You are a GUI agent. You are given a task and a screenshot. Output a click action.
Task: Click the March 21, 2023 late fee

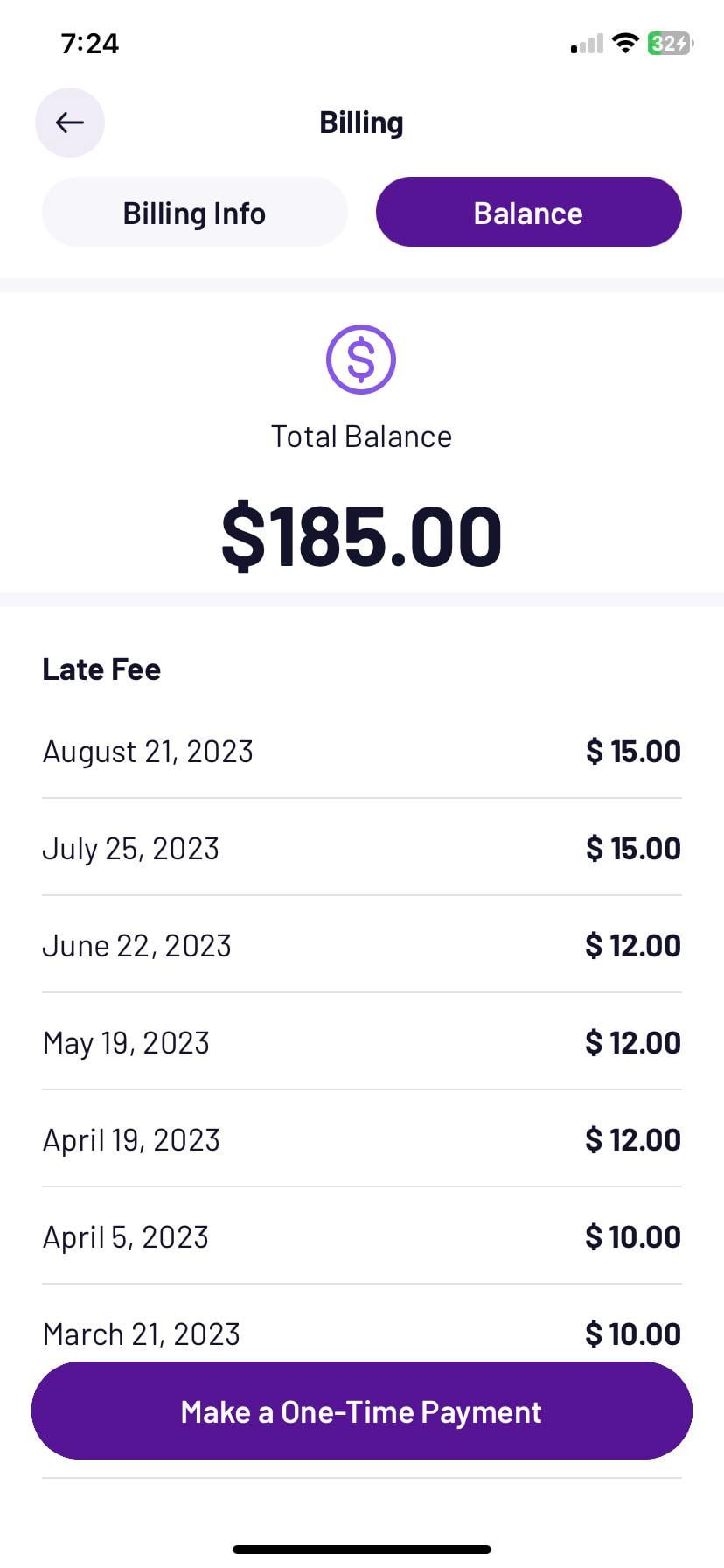(x=361, y=1333)
